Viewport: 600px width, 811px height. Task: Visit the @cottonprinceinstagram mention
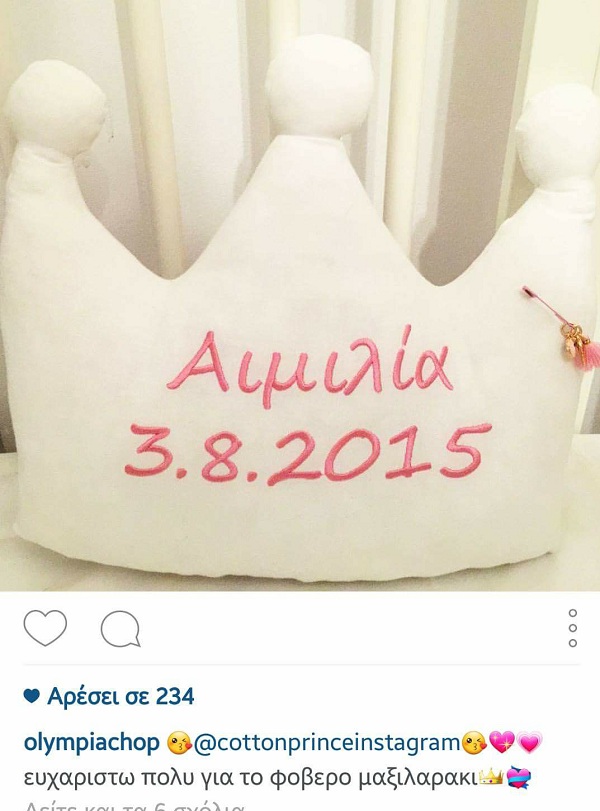tap(326, 743)
